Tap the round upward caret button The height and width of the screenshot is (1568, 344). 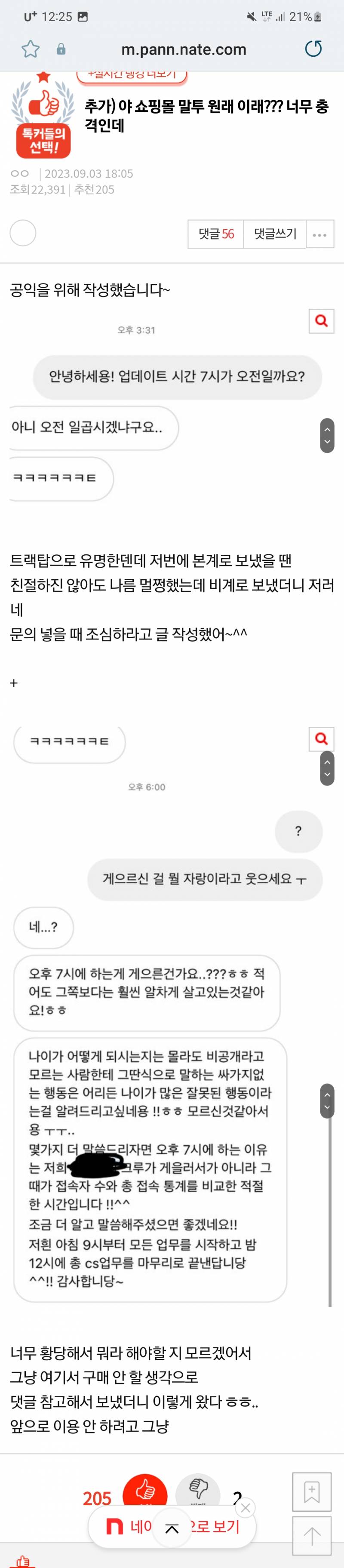172,1528
